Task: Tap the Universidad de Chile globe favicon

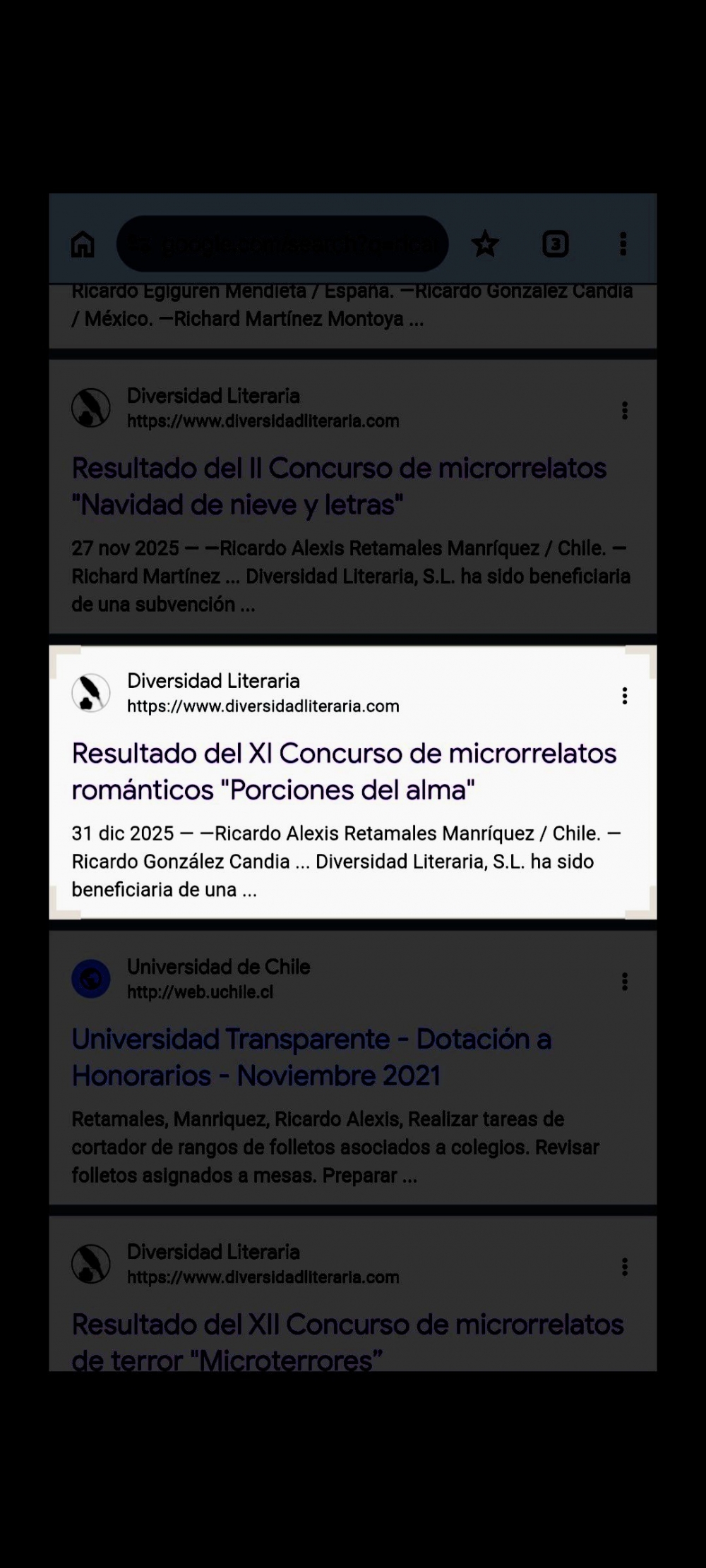Action: (x=91, y=979)
